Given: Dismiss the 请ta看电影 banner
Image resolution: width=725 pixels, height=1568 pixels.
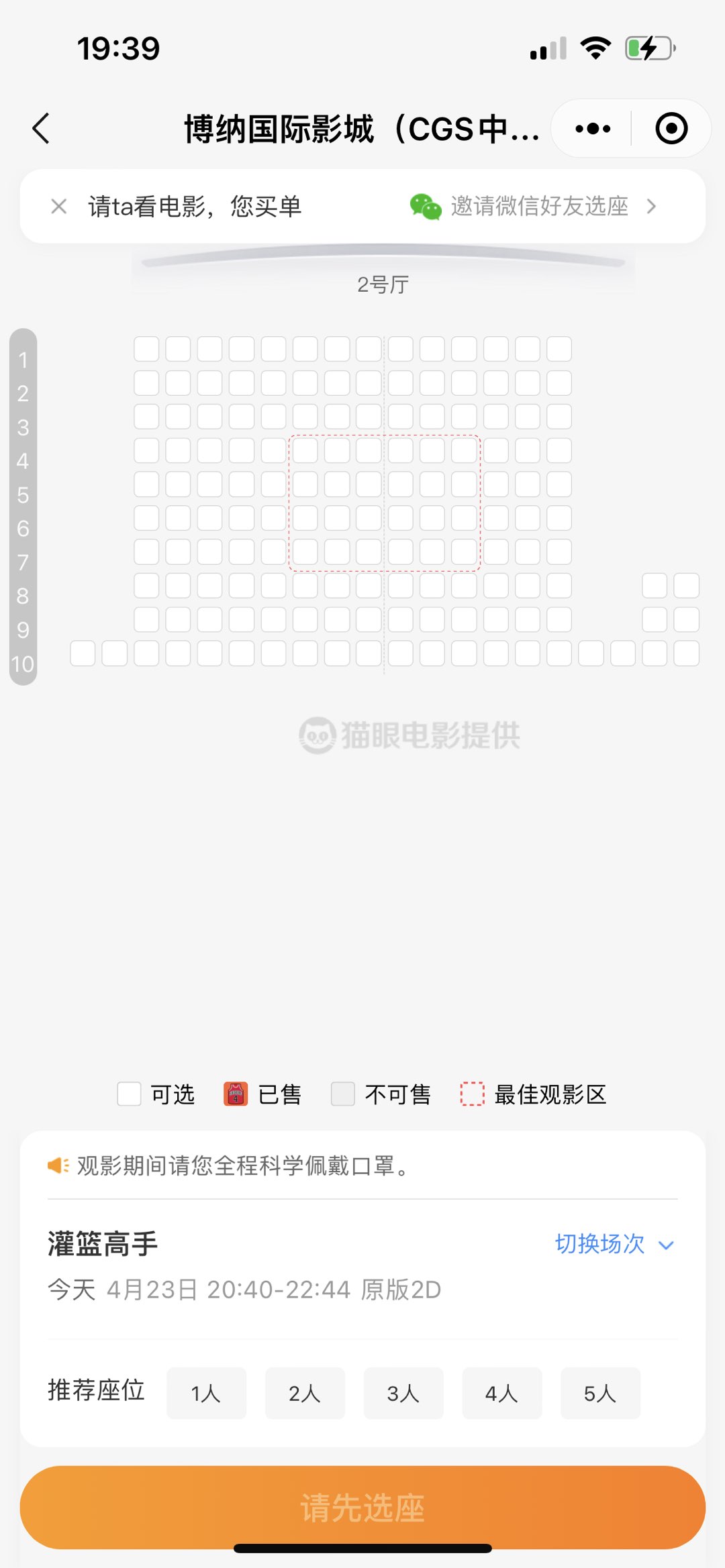Looking at the screenshot, I should point(59,206).
